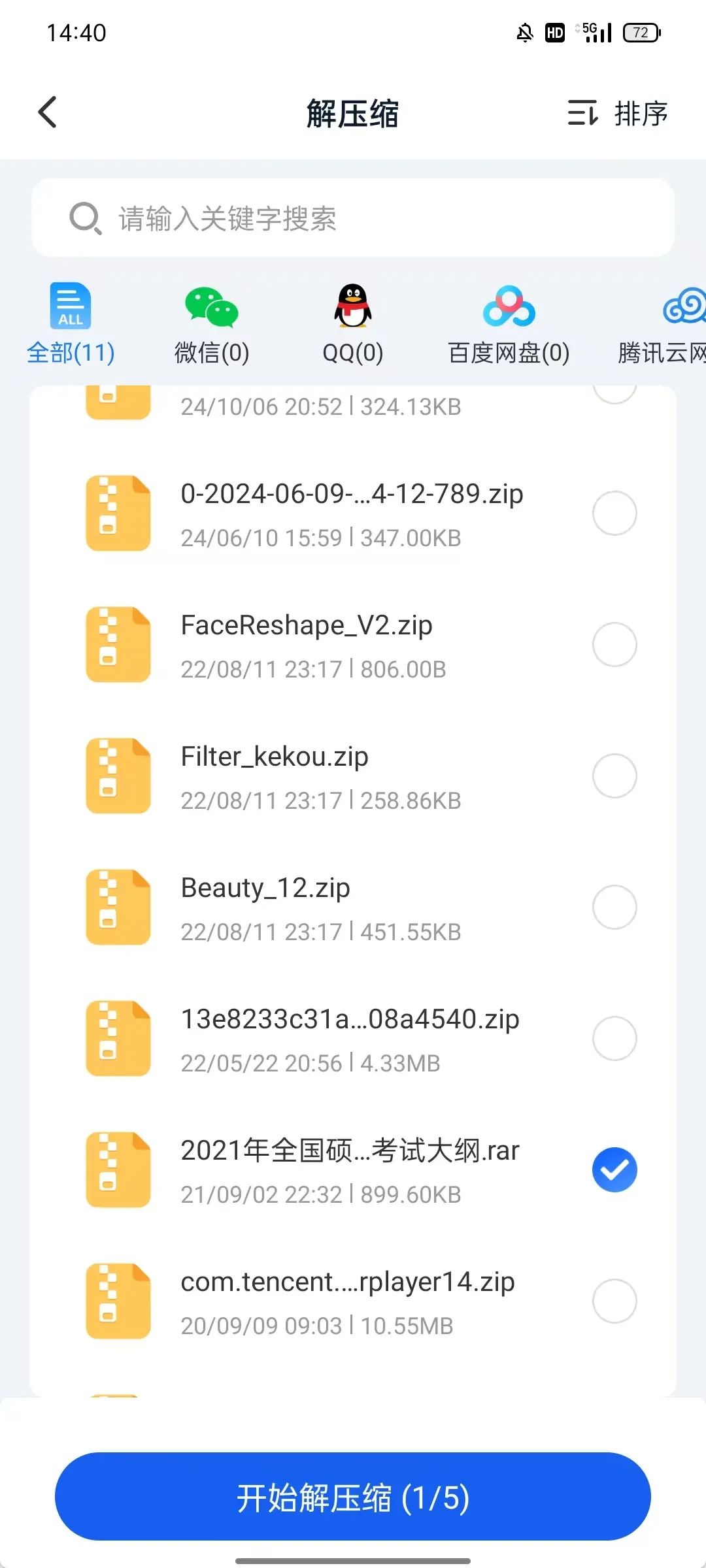Select com.tencent....rplayer14.zip checkbox
This screenshot has width=706, height=1568.
[x=614, y=1301]
